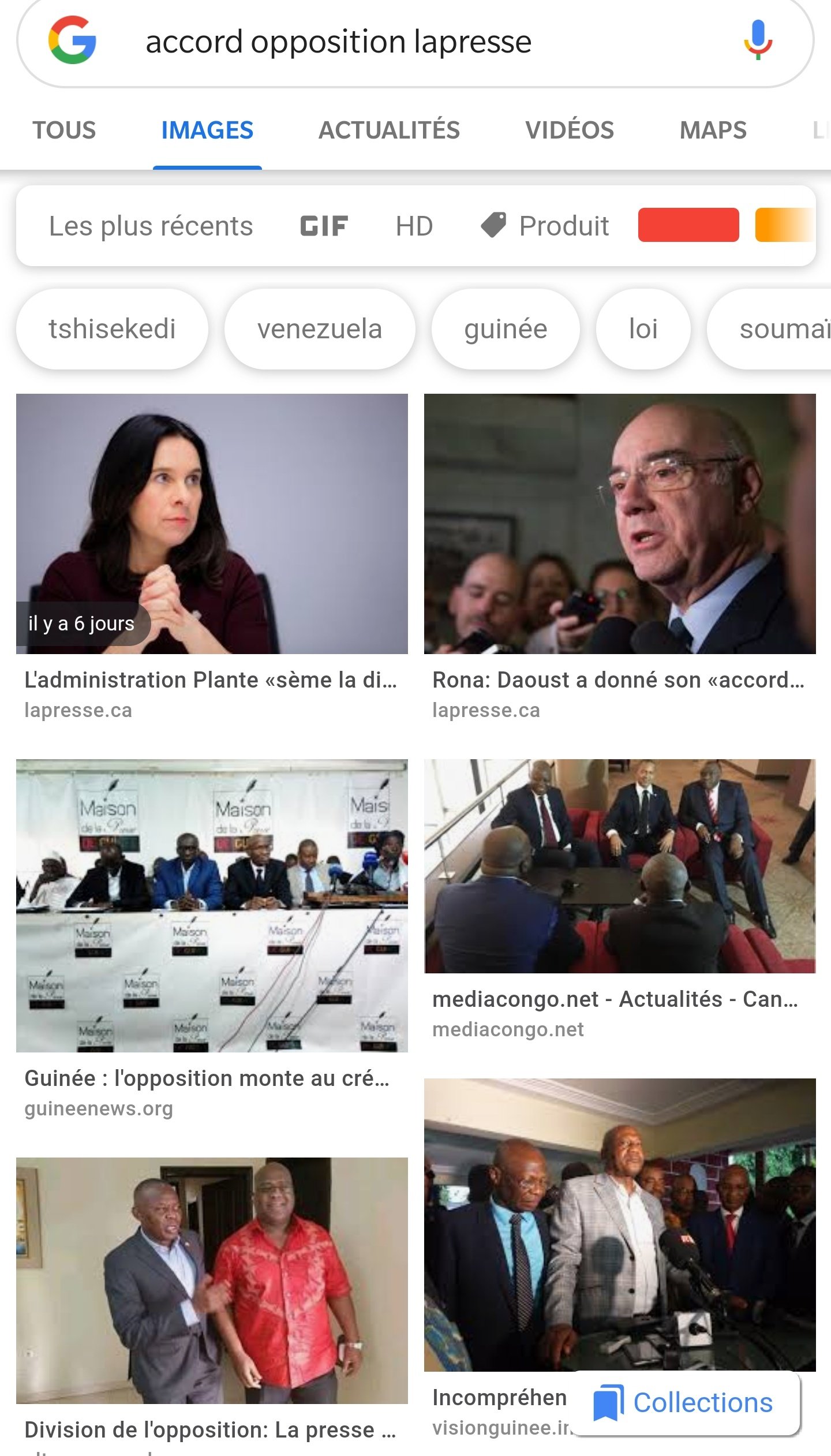Switch to the TOUS tab
831x1456 pixels.
(x=64, y=130)
